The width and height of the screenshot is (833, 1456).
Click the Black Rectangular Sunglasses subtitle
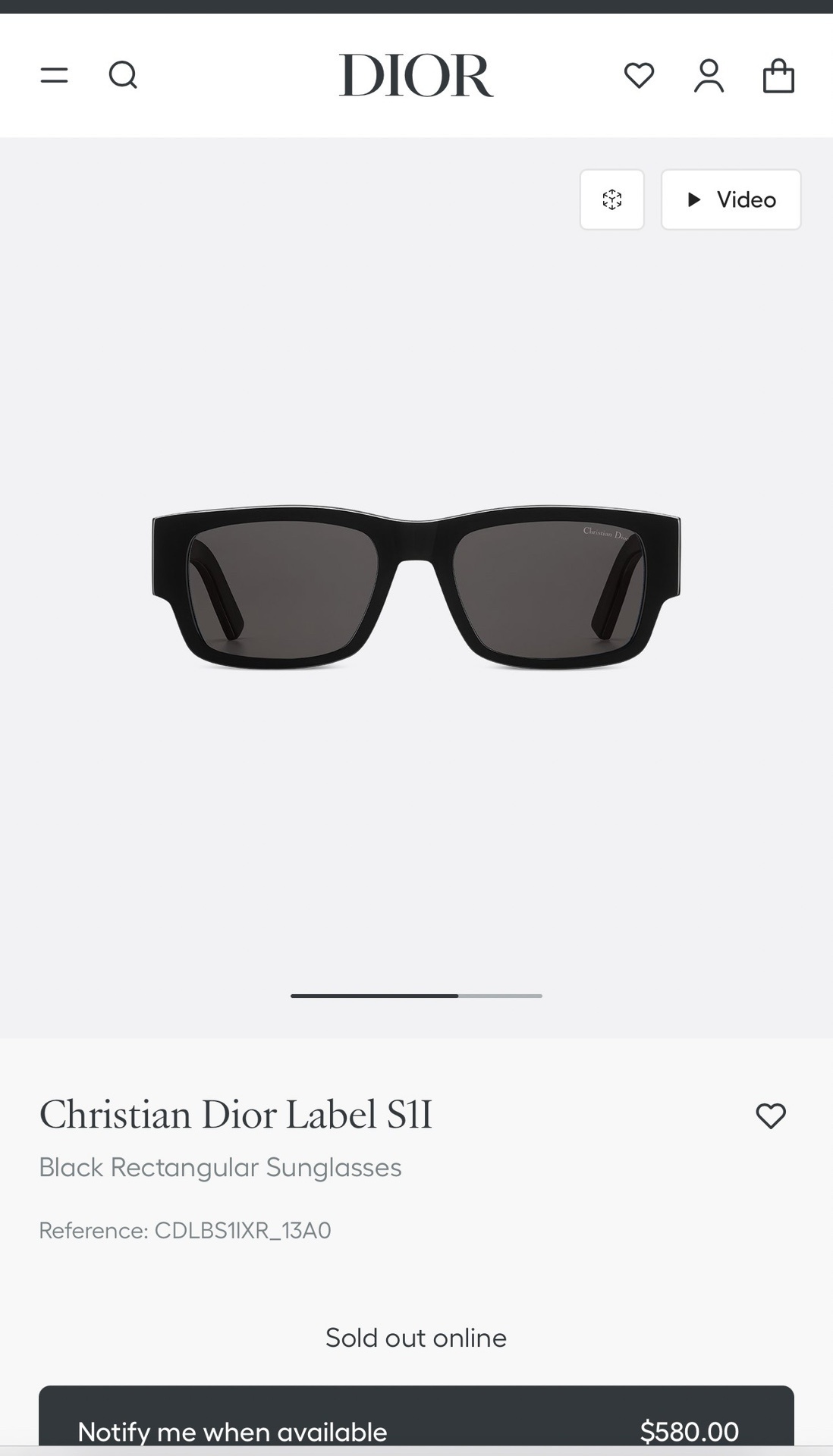pos(220,1168)
